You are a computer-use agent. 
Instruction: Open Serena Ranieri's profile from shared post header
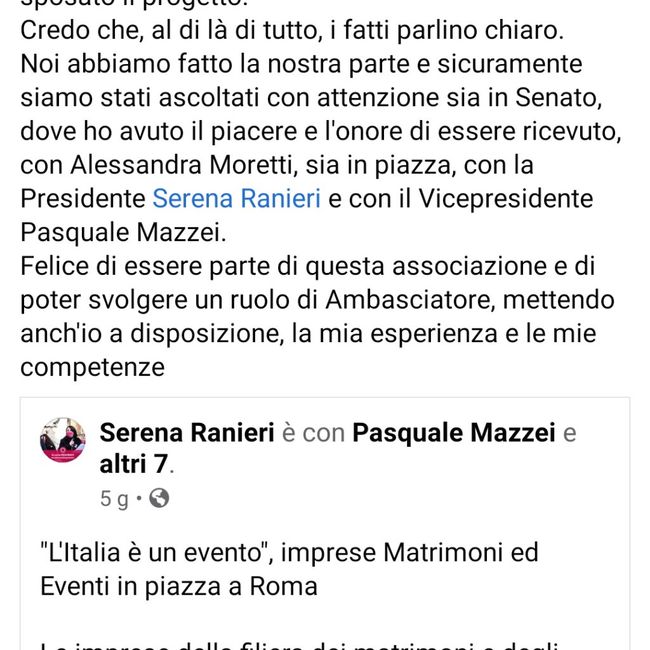186,433
